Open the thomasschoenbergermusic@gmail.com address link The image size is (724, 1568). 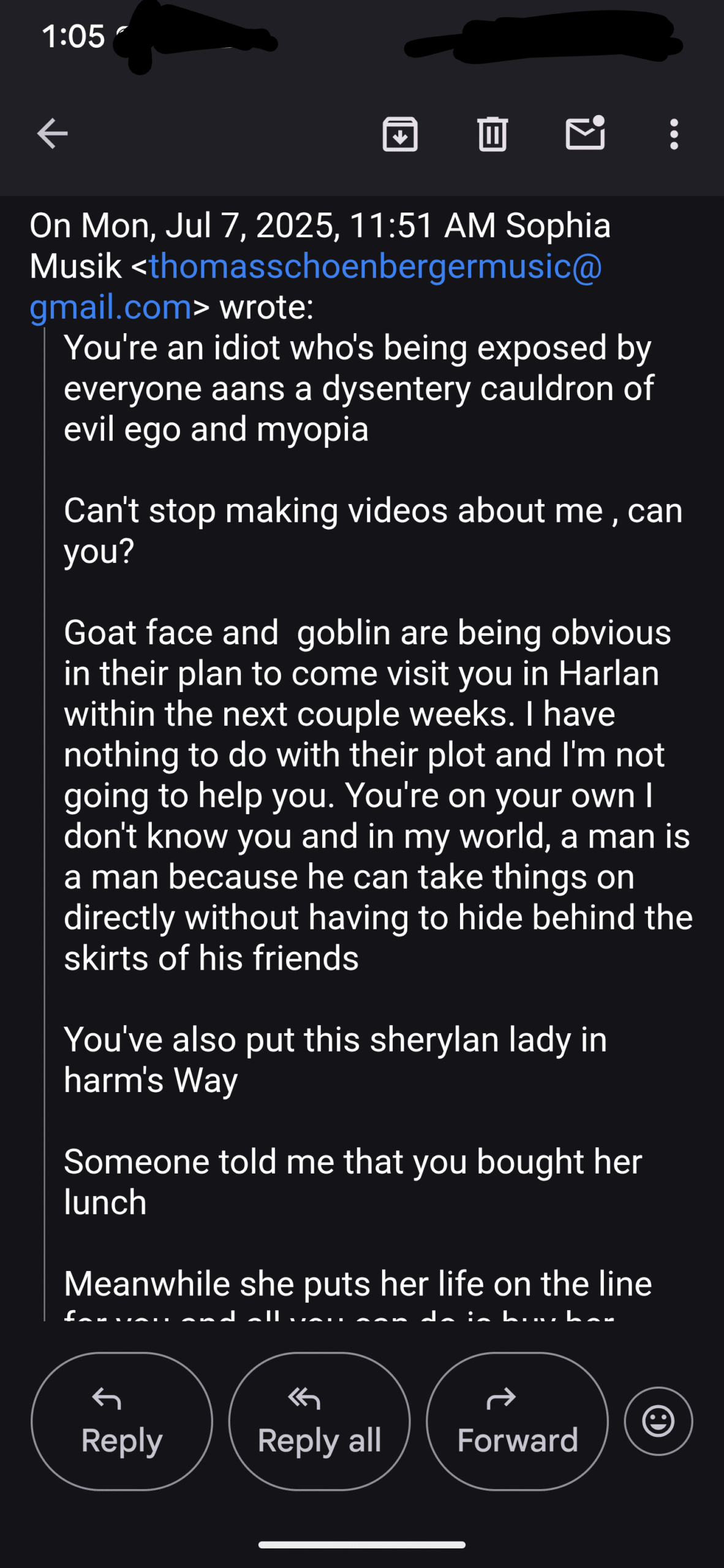[315, 286]
